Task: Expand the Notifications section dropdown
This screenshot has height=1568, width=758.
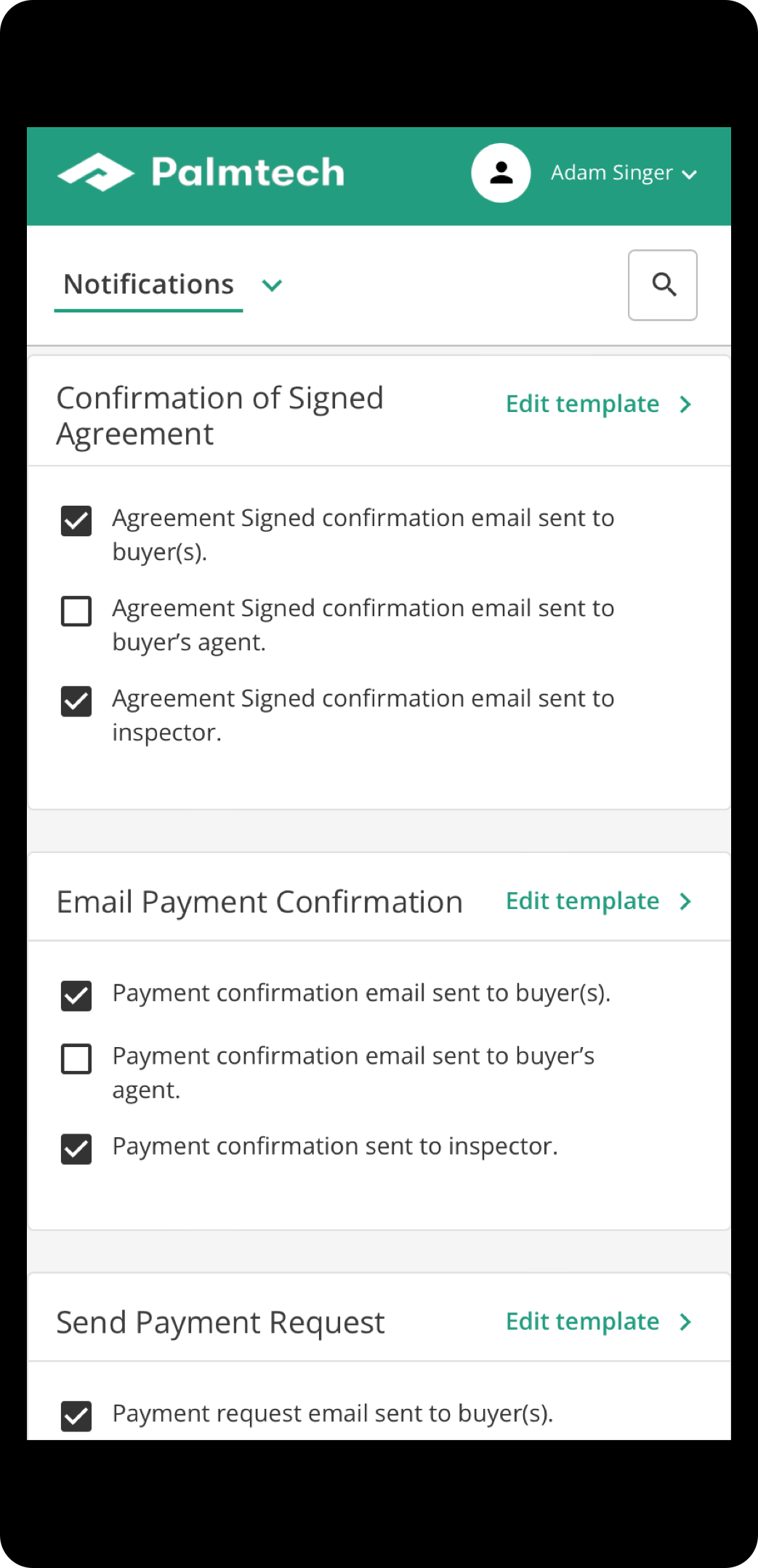Action: [x=272, y=286]
